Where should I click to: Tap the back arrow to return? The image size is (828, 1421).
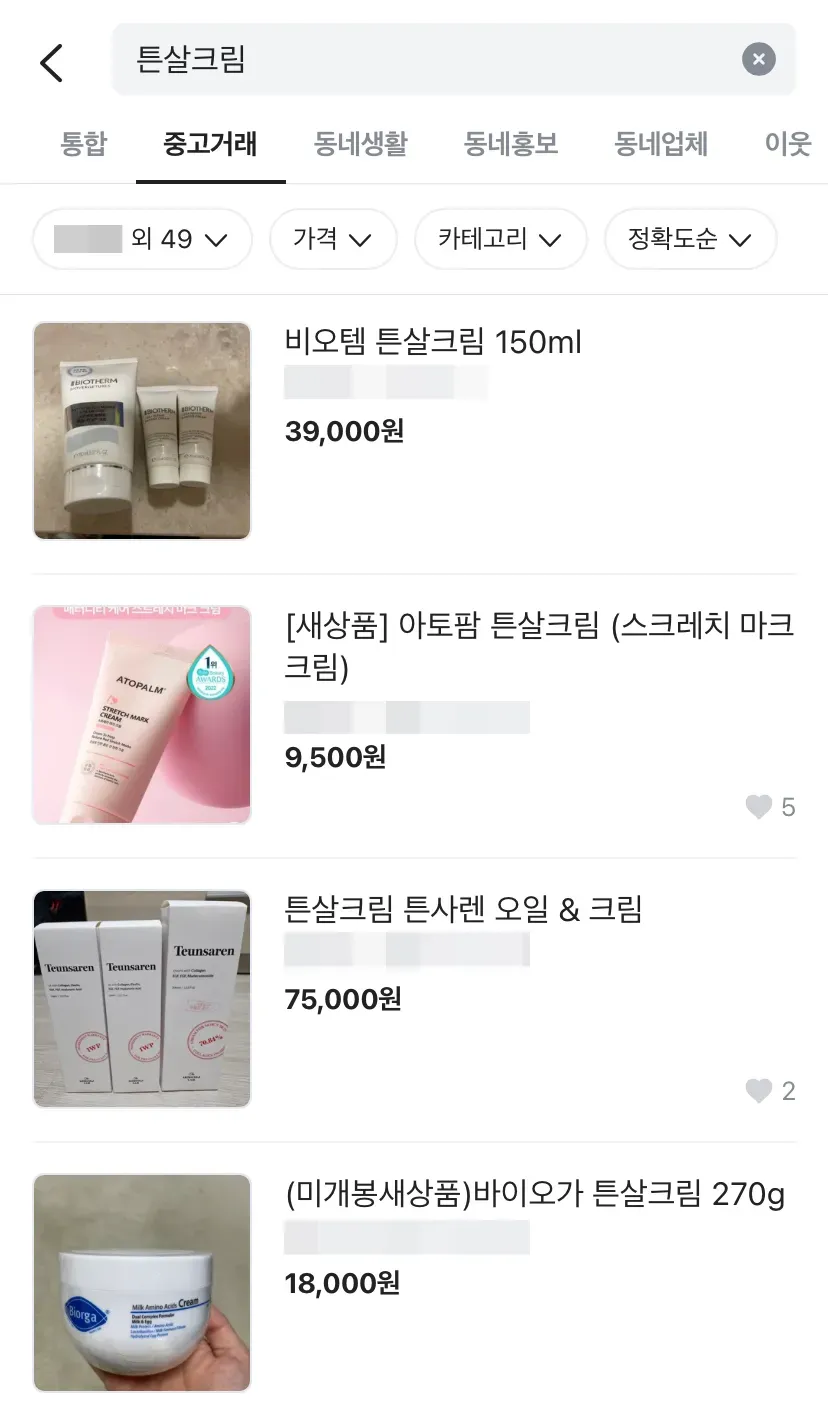[52, 62]
